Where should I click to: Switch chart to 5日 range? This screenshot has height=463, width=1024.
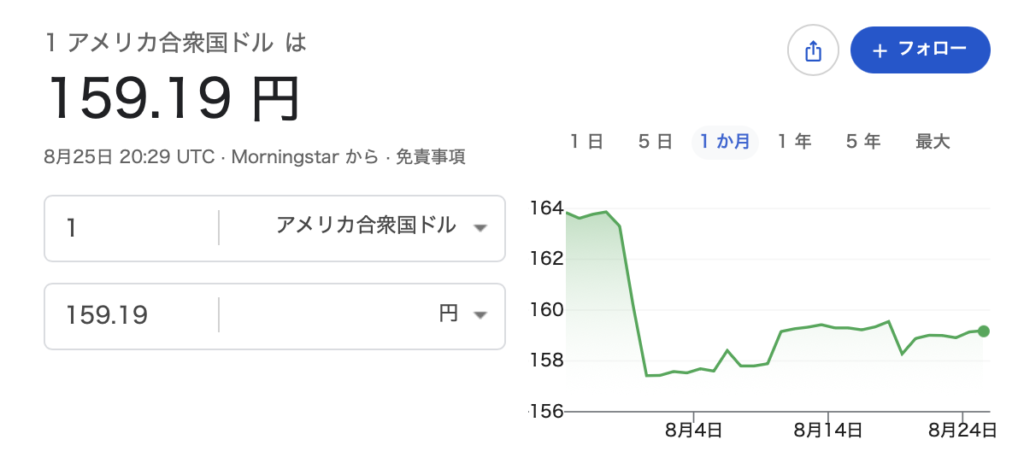pyautogui.click(x=655, y=141)
